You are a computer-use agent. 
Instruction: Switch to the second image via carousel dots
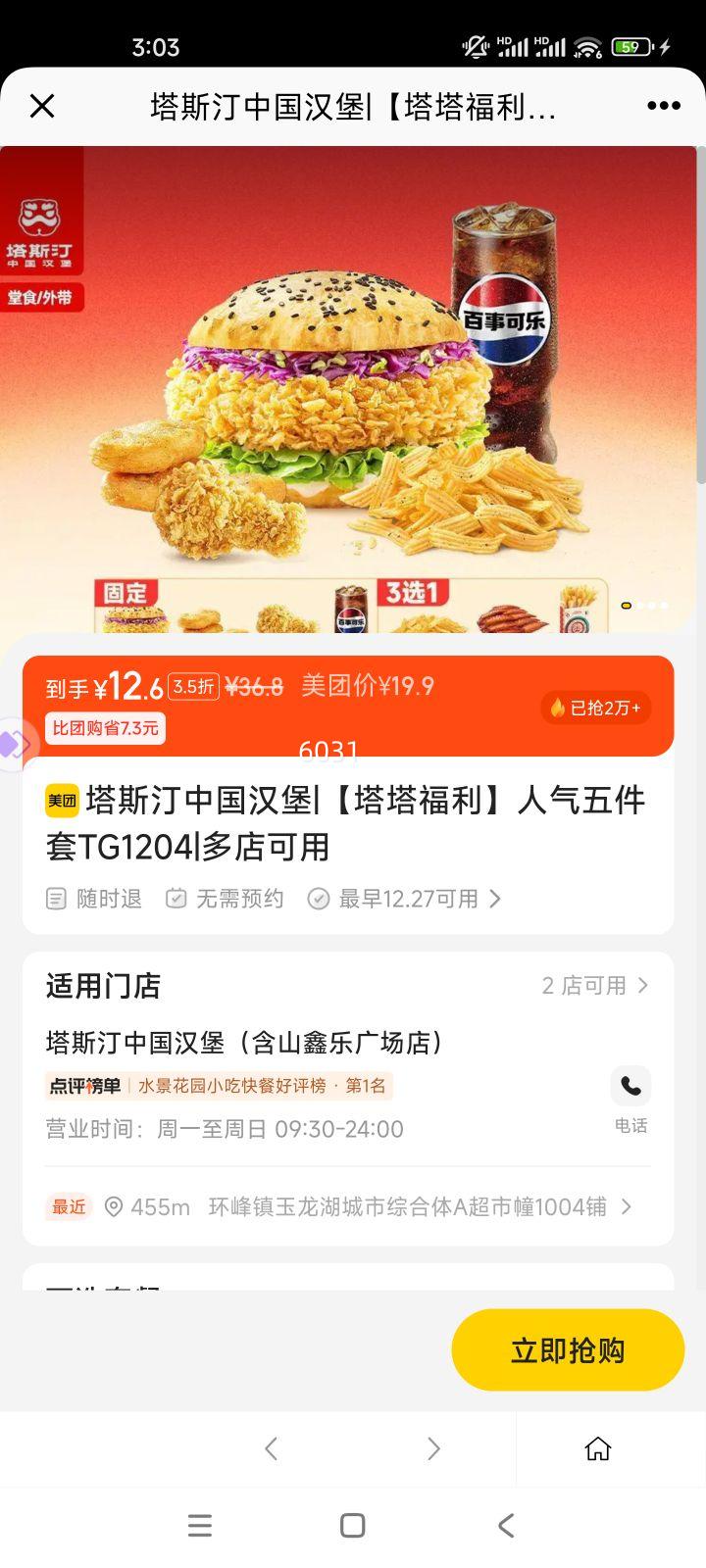coord(642,606)
